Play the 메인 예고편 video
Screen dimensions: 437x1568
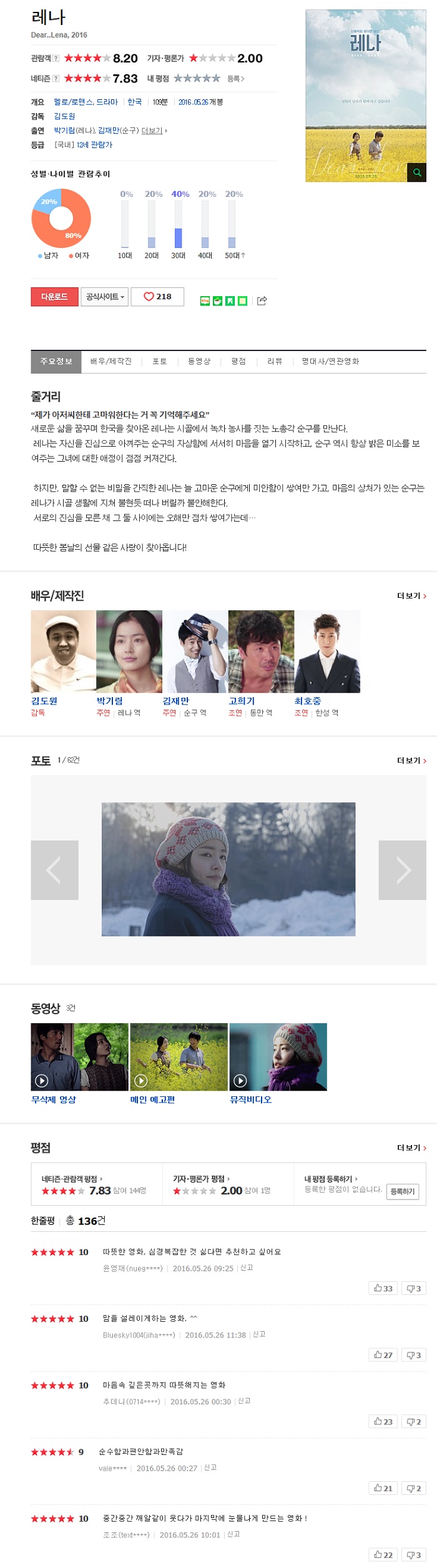tap(179, 1056)
